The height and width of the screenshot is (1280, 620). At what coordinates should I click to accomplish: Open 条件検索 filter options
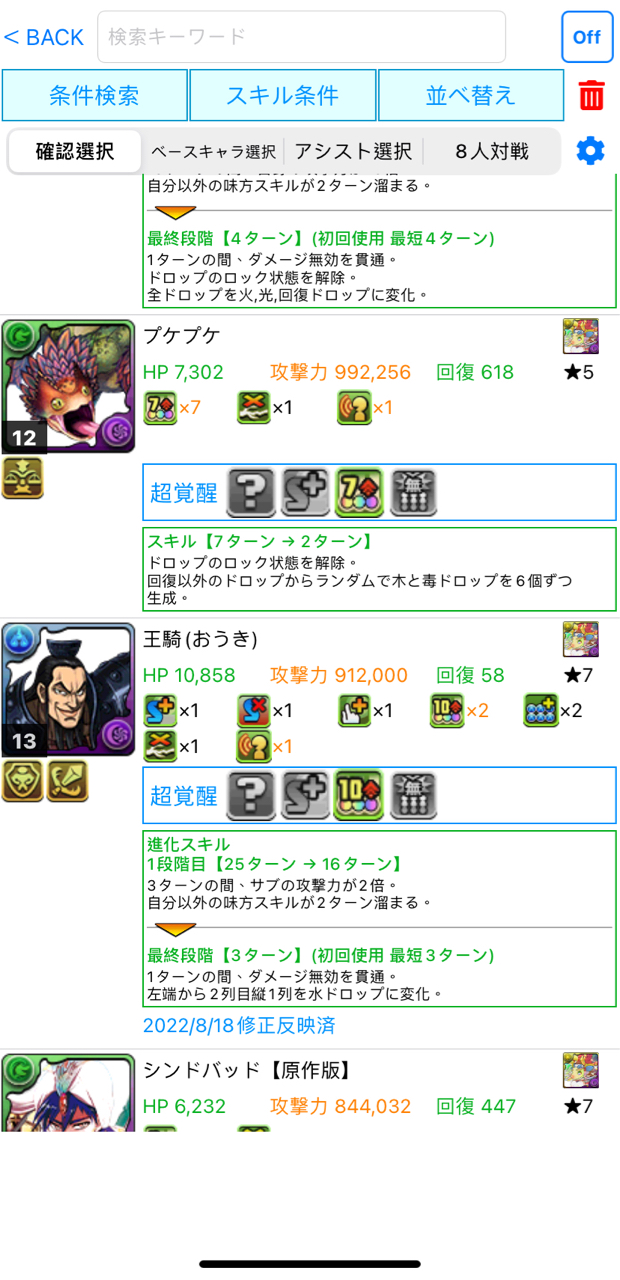click(94, 96)
